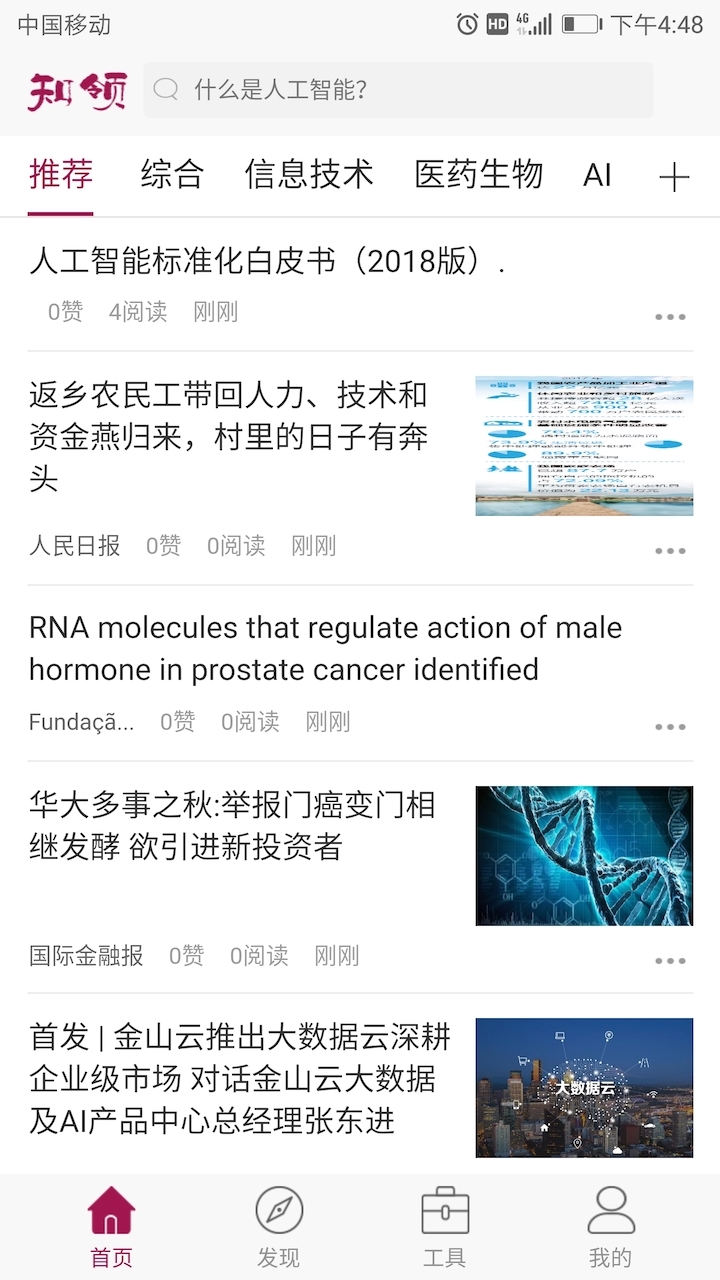
Task: Open the RNA molecules prostate cancer article
Action: click(x=326, y=648)
